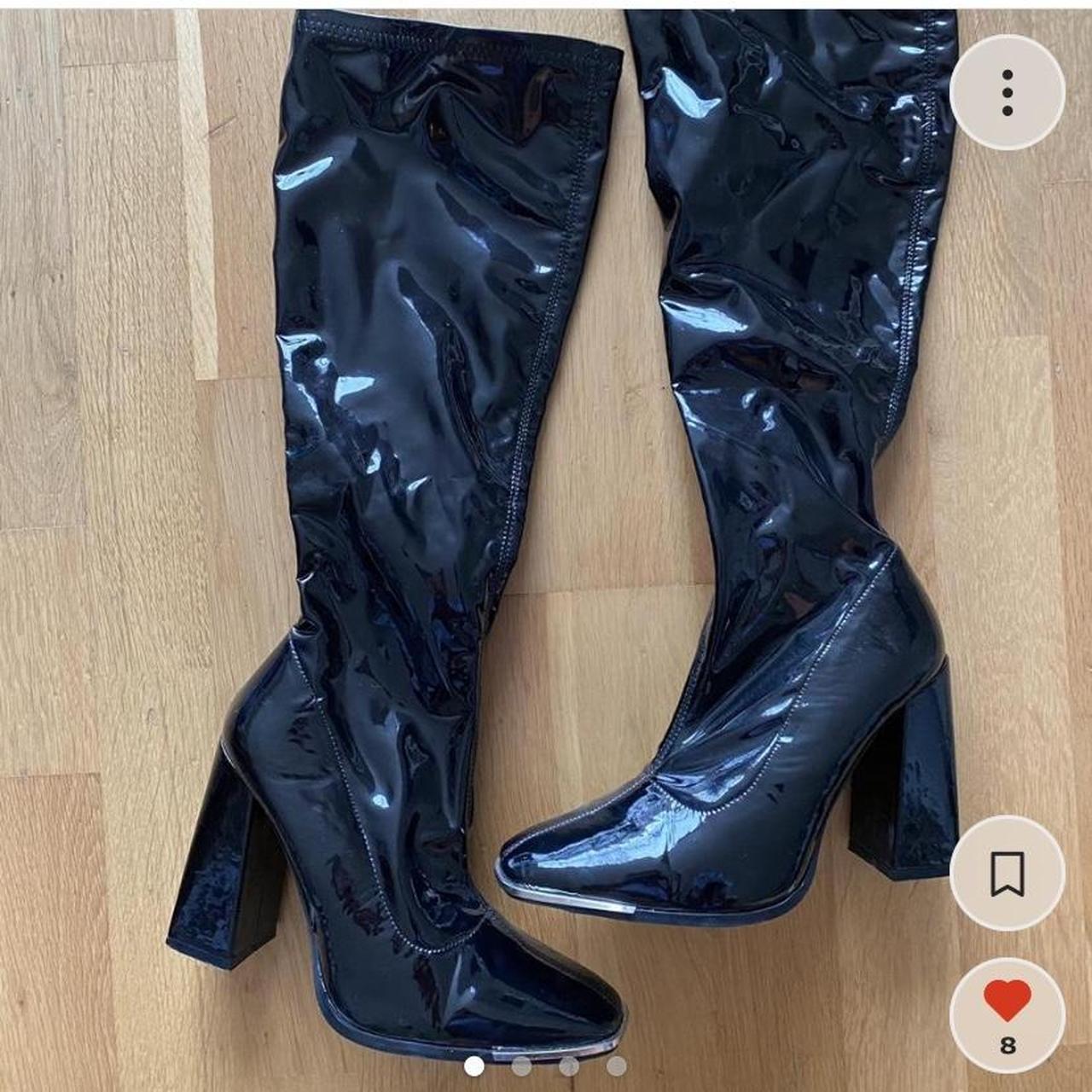Open the black boots product photo
The width and height of the screenshot is (1092, 1092).
point(546,512)
